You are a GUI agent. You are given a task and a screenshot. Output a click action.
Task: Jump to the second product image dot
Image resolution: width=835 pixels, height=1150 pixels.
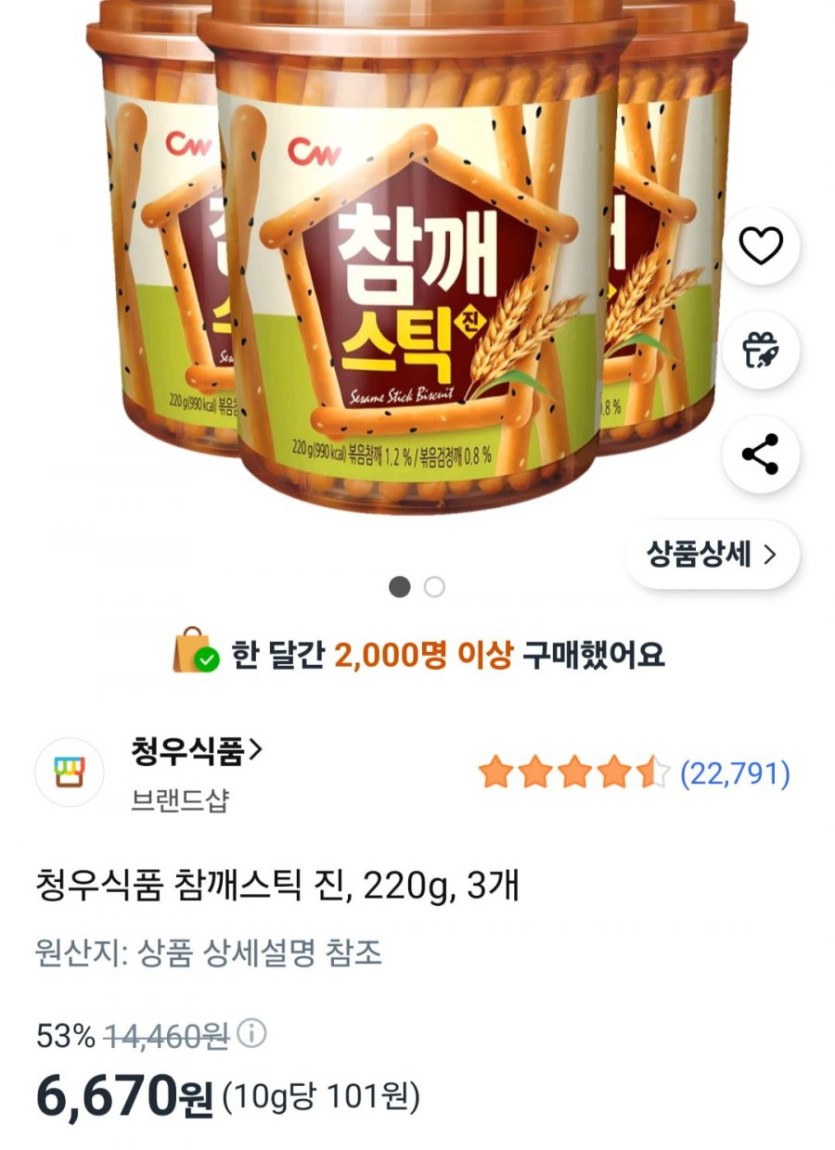[434, 587]
